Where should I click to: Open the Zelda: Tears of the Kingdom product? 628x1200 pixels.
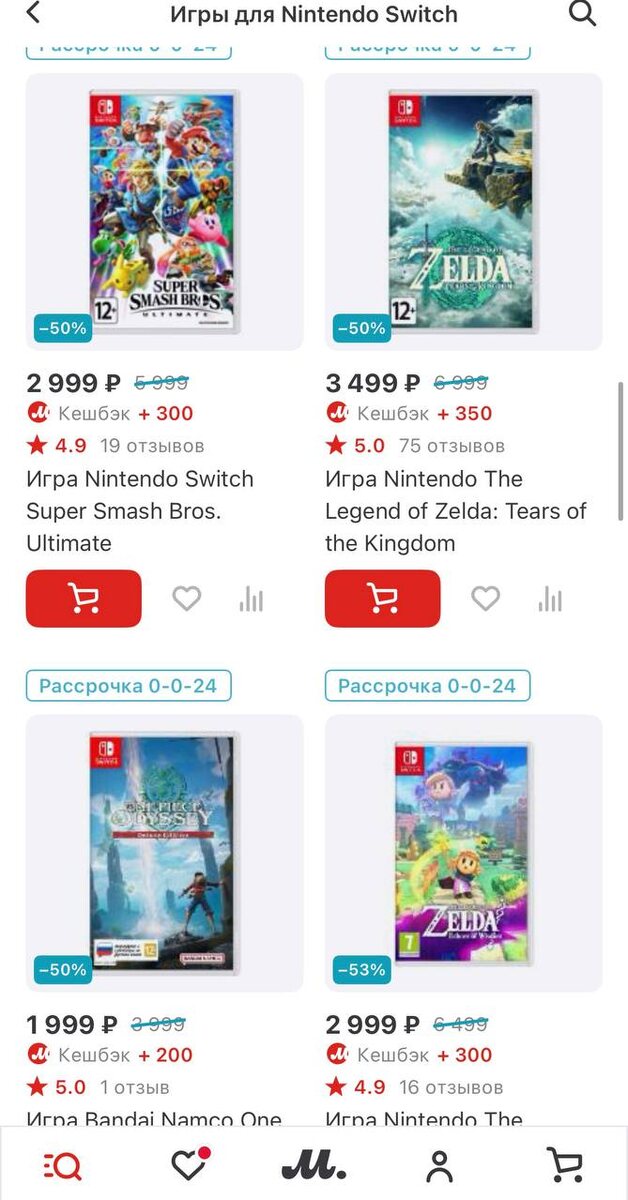pos(463,212)
